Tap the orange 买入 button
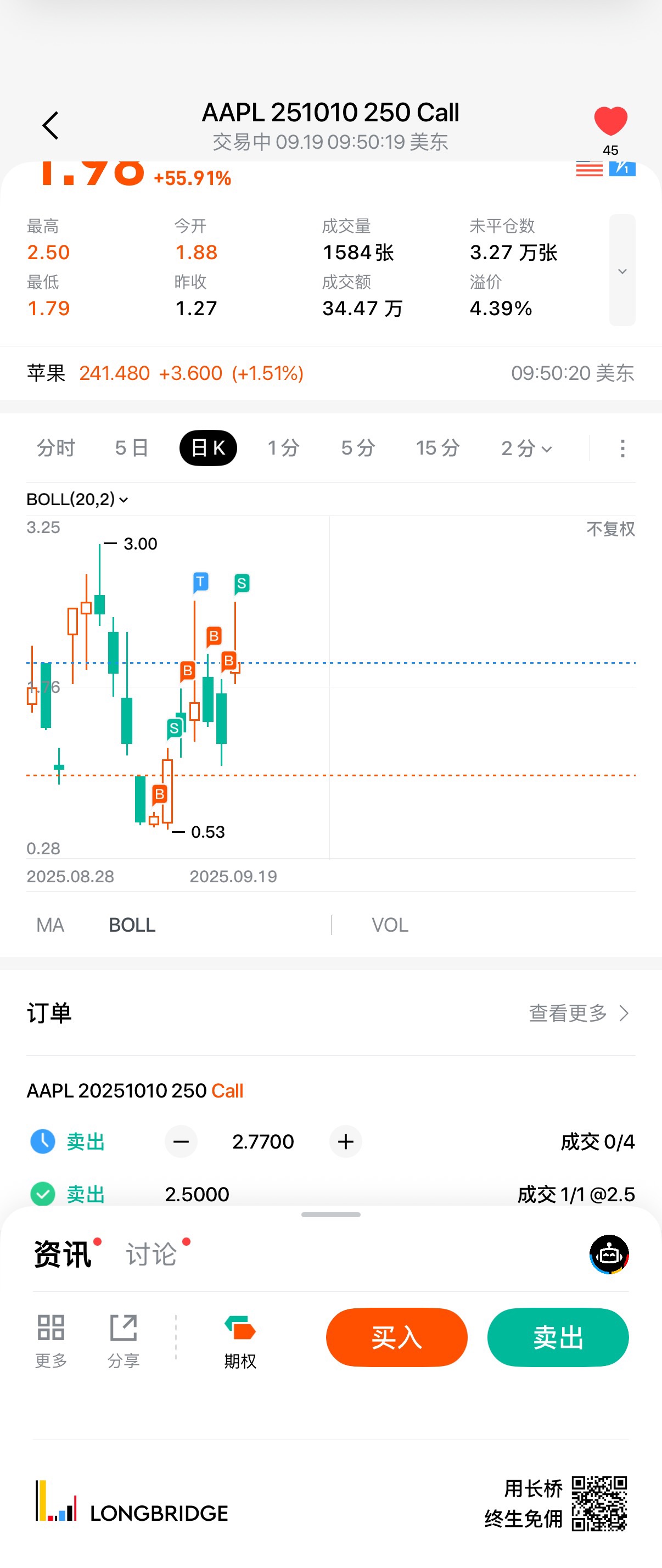This screenshot has height=1568, width=662. tap(397, 1337)
